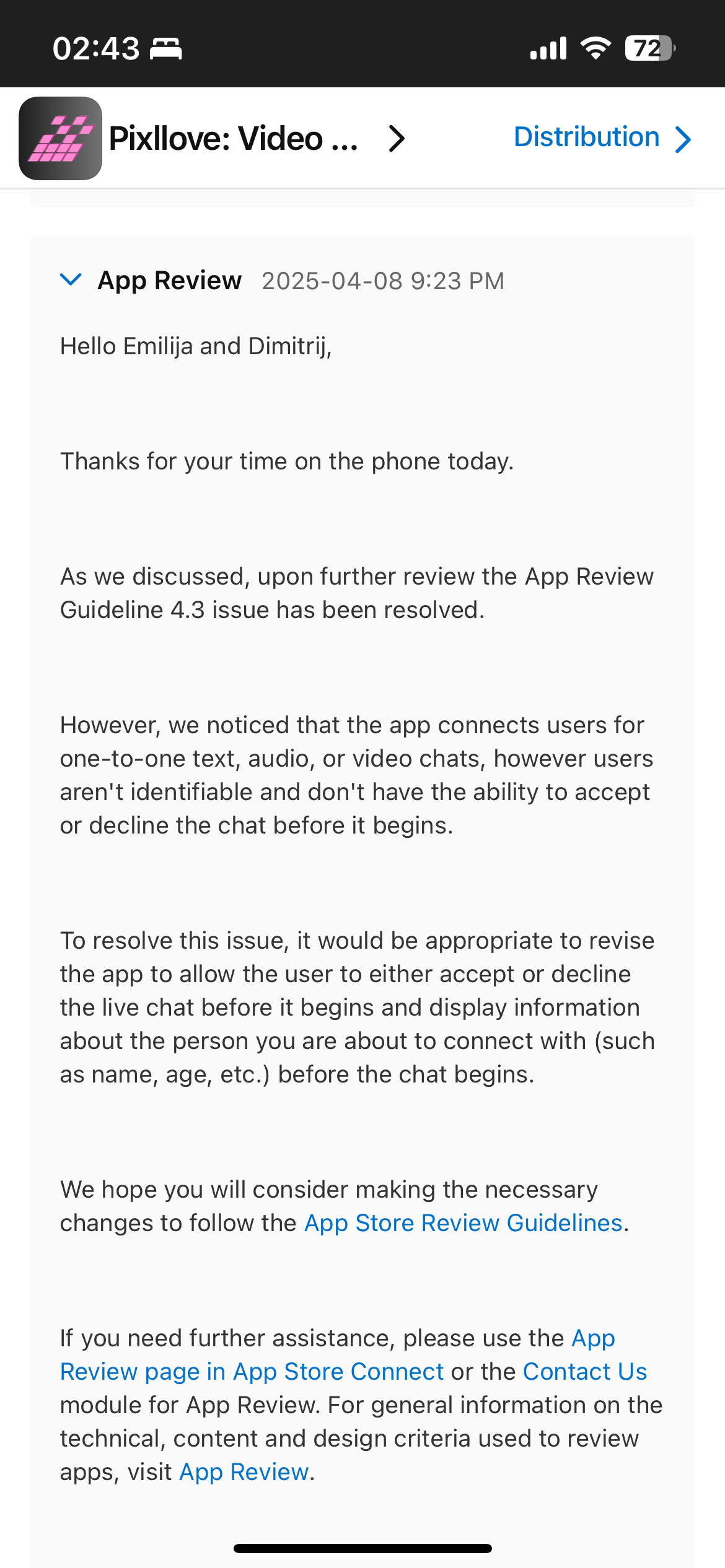
Task: Open the Contact Us link
Action: 585,1371
